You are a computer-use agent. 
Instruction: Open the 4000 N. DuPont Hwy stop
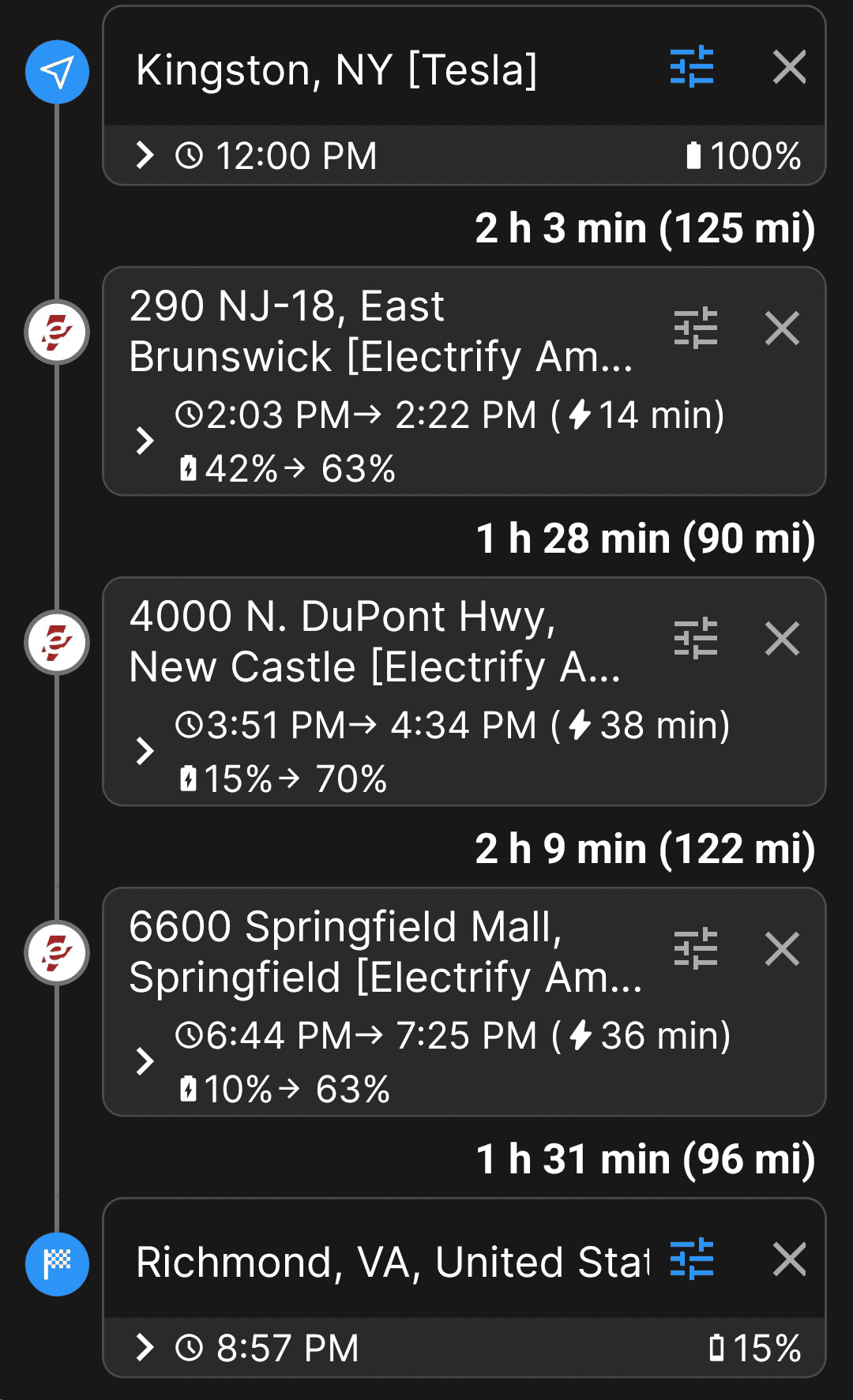pyautogui.click(x=375, y=642)
